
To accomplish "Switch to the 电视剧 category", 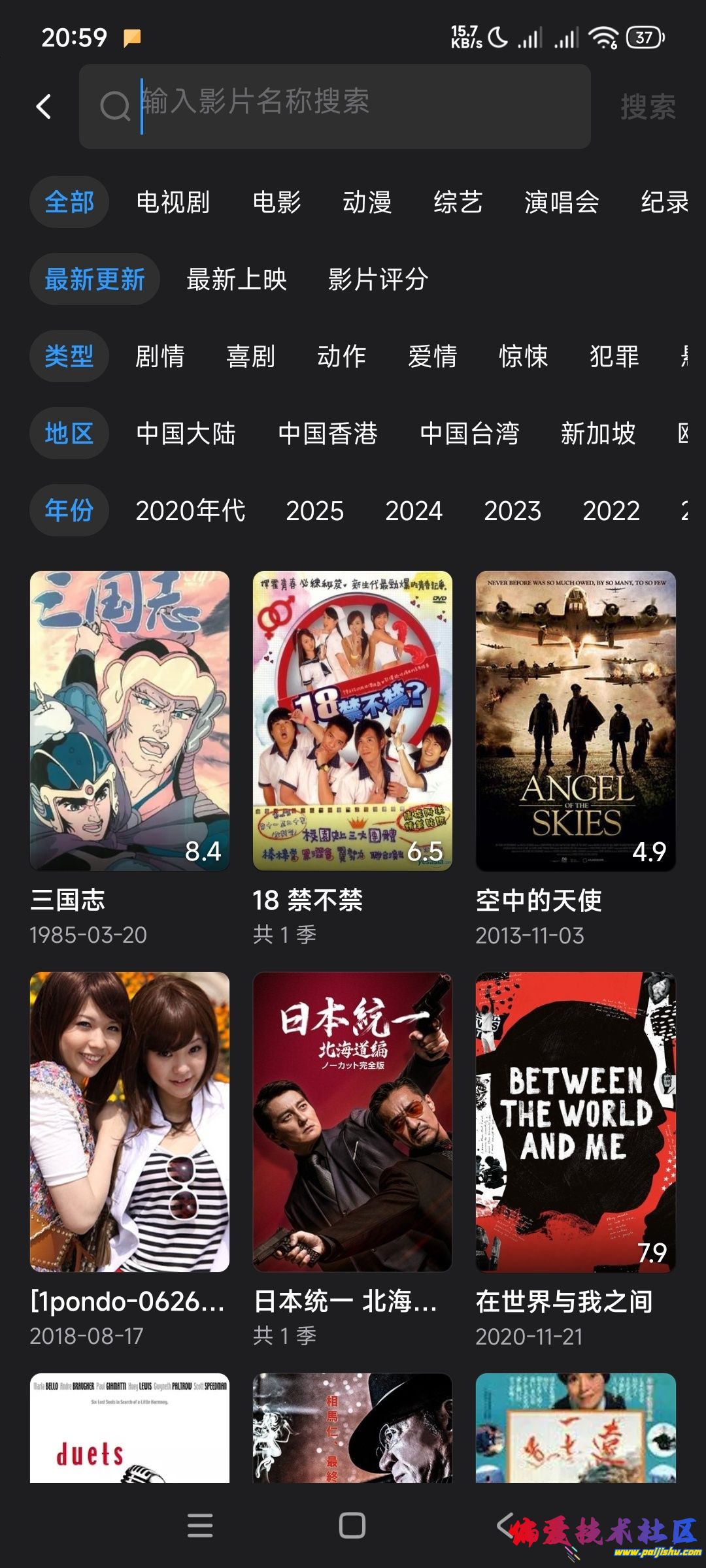I will click(173, 202).
